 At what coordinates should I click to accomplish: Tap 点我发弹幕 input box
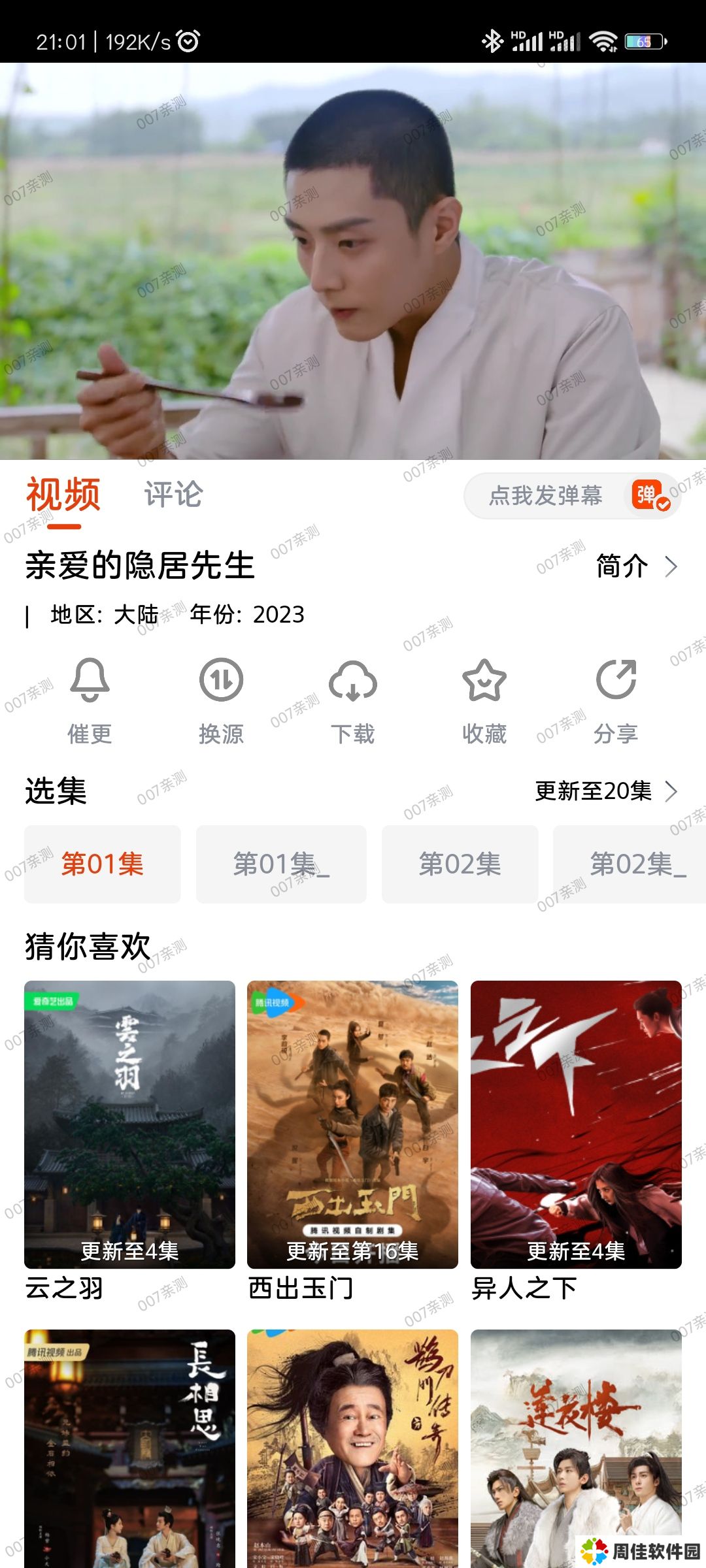545,496
